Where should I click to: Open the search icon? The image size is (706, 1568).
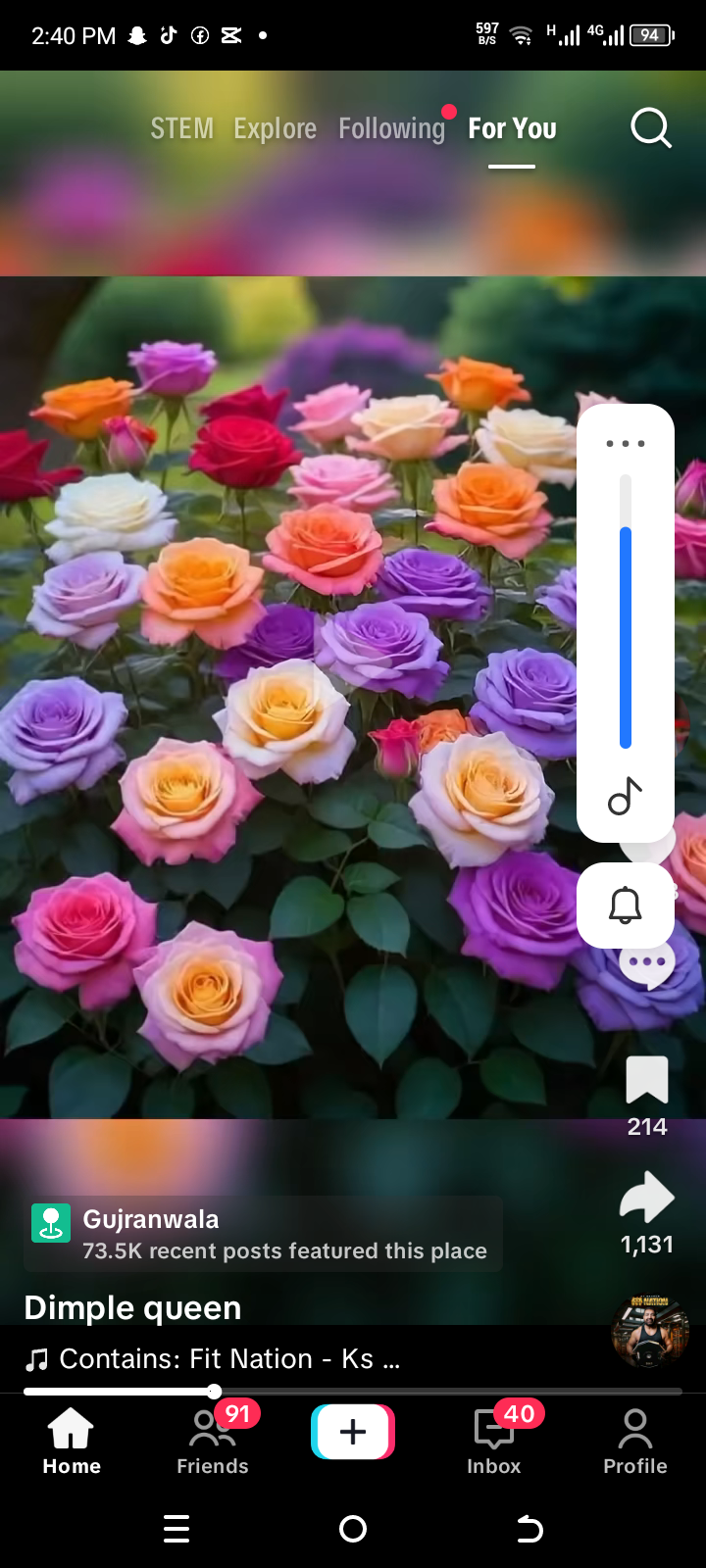click(650, 128)
